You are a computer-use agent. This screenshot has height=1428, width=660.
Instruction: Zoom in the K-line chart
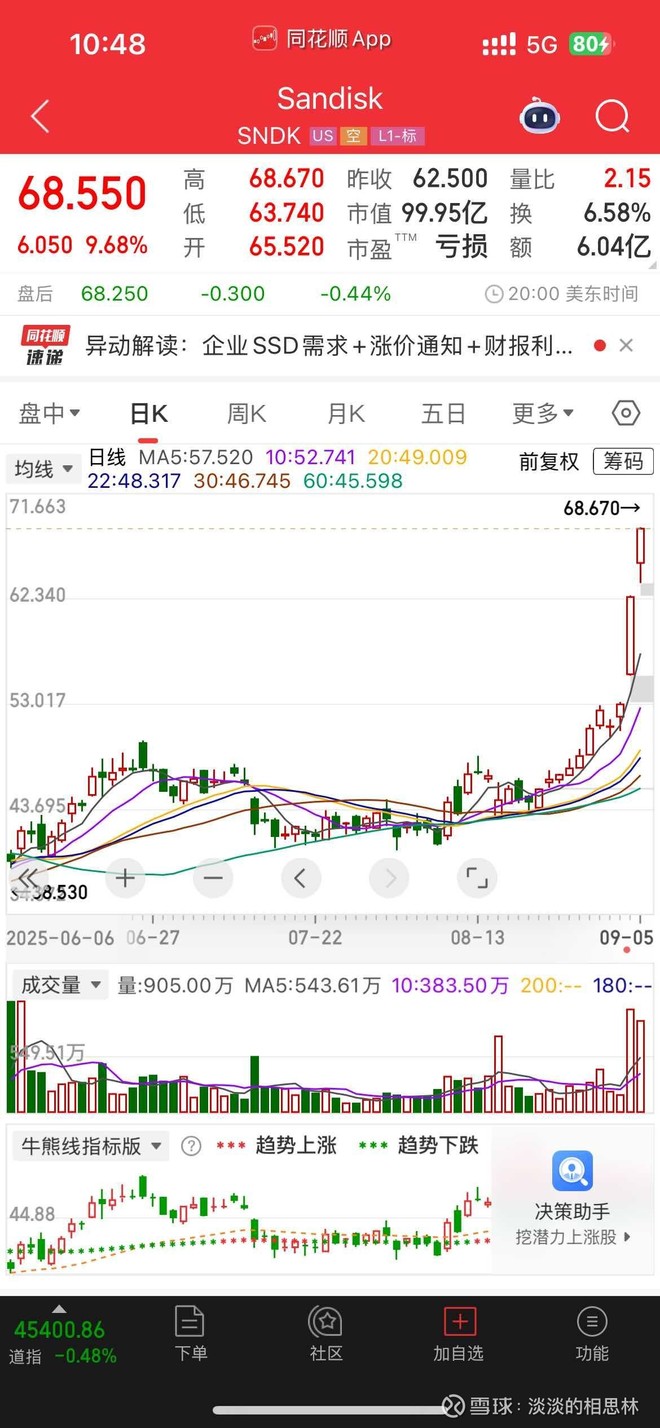(x=125, y=879)
